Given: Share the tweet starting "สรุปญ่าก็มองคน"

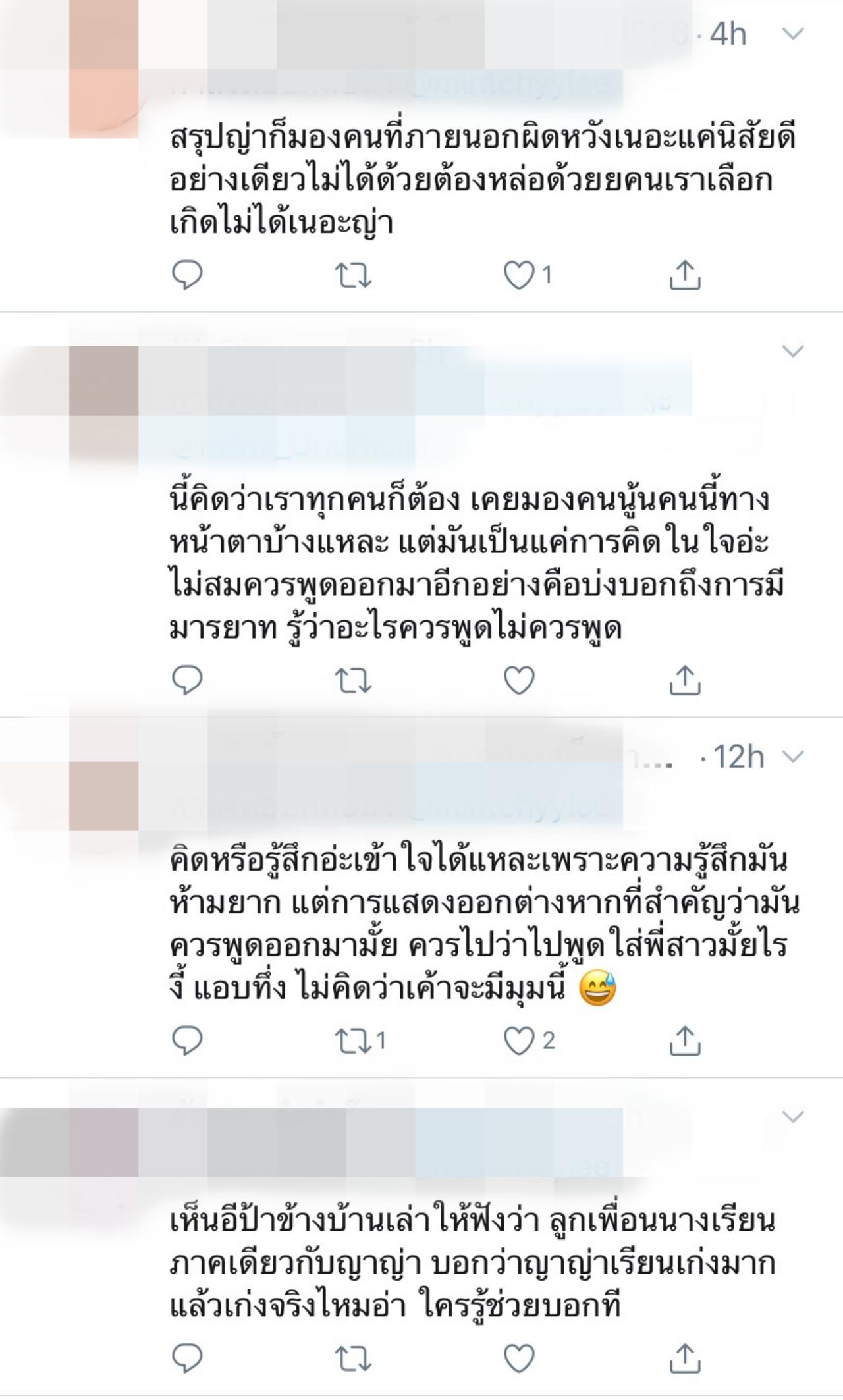Looking at the screenshot, I should 684,275.
